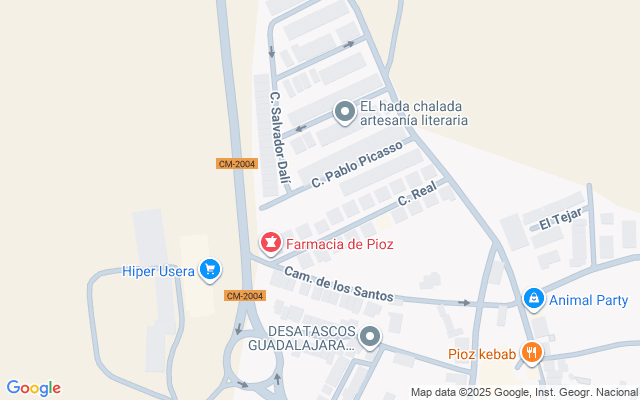Tap the Pioz kebab restaurant pin
The height and width of the screenshot is (400, 640).
pos(532,353)
